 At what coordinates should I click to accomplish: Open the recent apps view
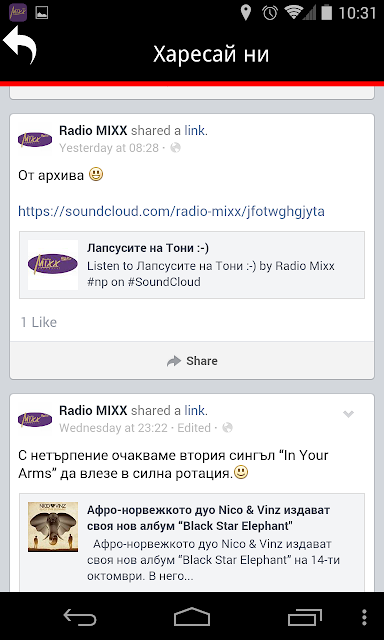305,617
